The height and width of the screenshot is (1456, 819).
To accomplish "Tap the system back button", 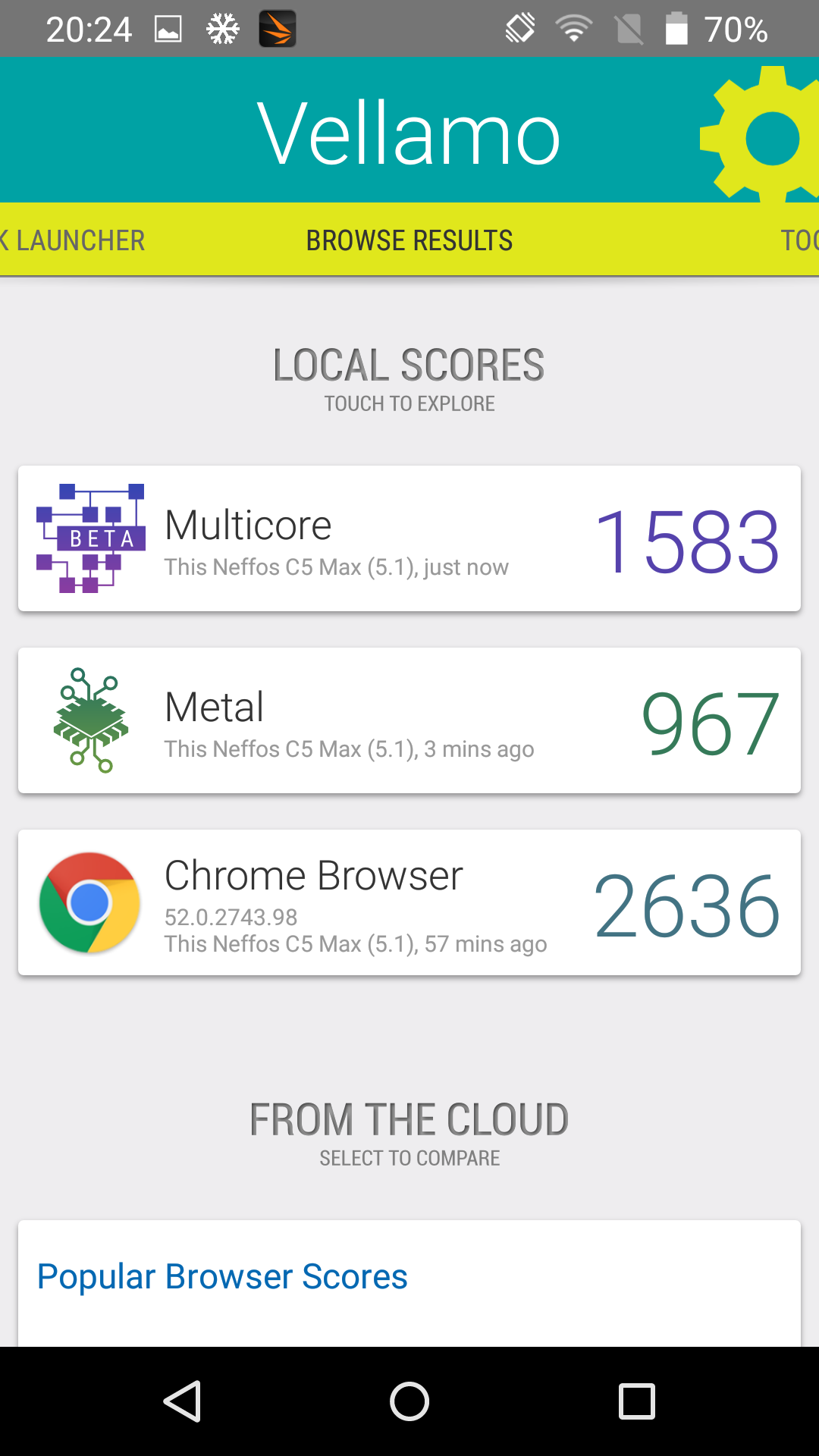I will (x=182, y=1401).
